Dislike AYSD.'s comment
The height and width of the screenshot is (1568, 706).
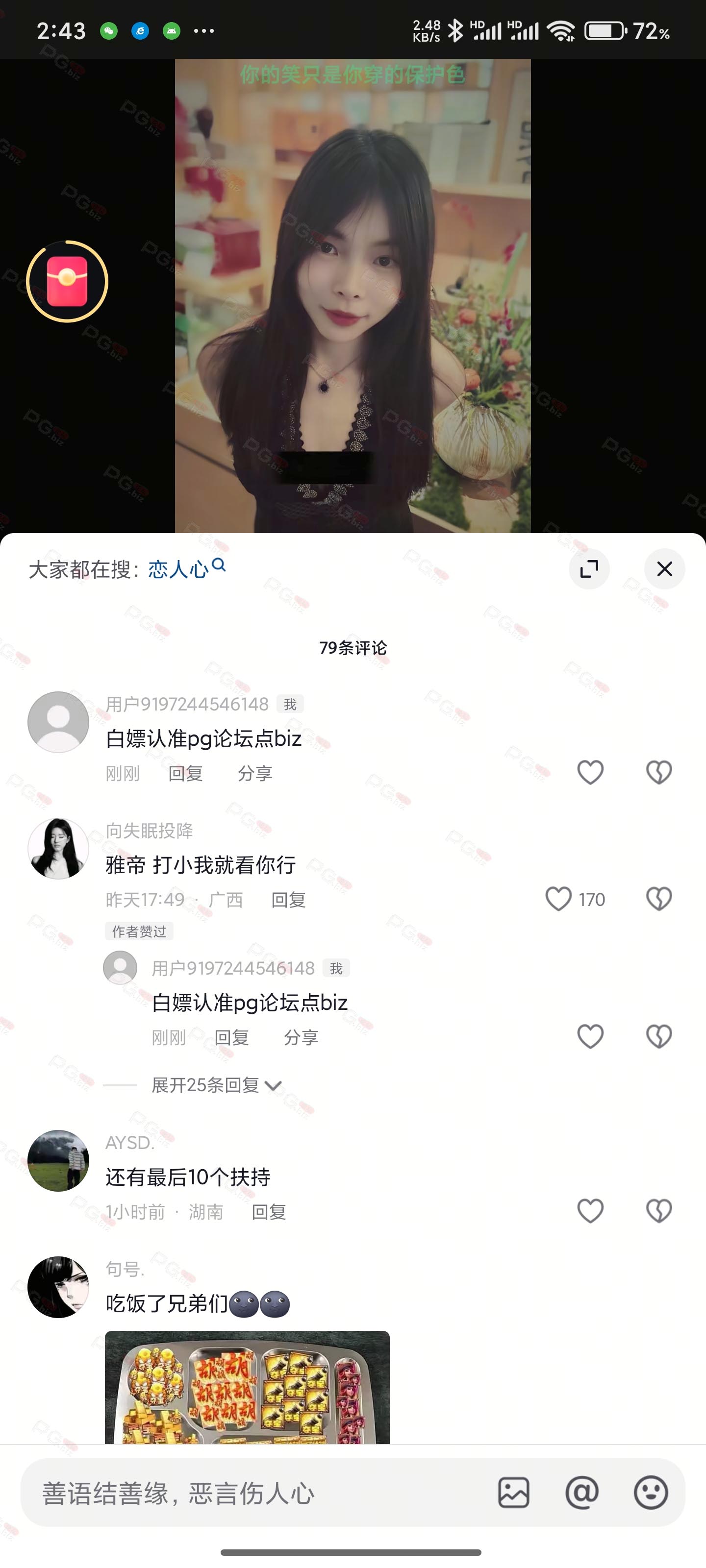(x=658, y=1211)
